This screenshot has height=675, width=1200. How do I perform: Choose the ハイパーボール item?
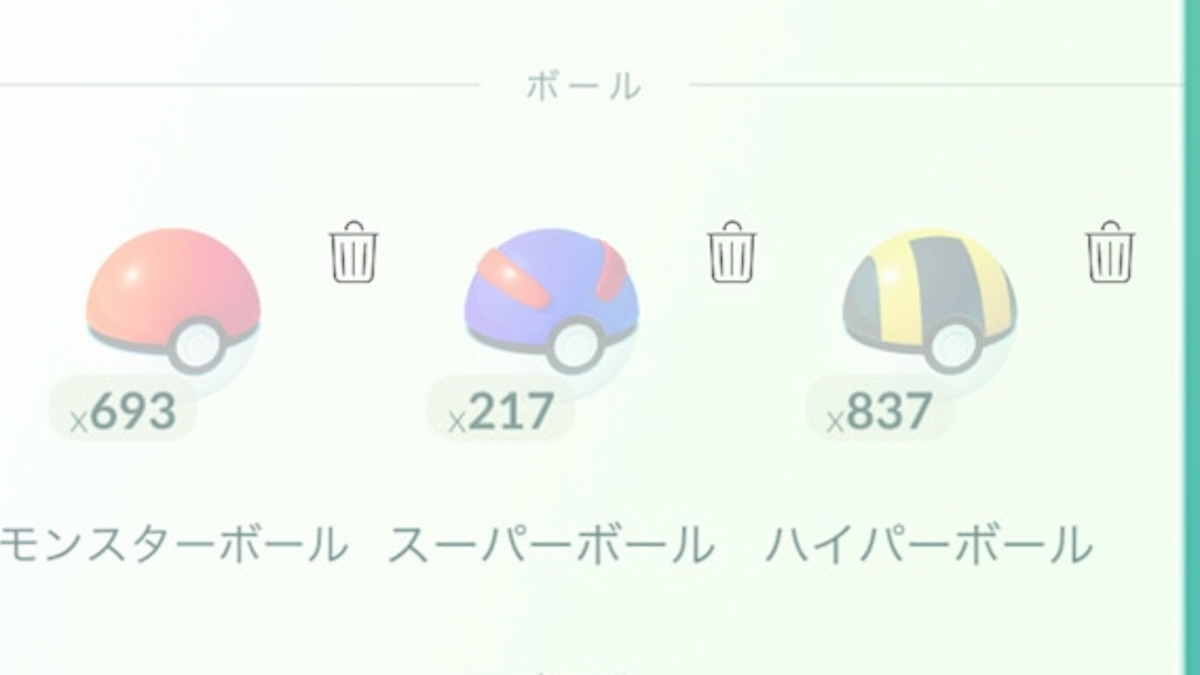point(929,300)
